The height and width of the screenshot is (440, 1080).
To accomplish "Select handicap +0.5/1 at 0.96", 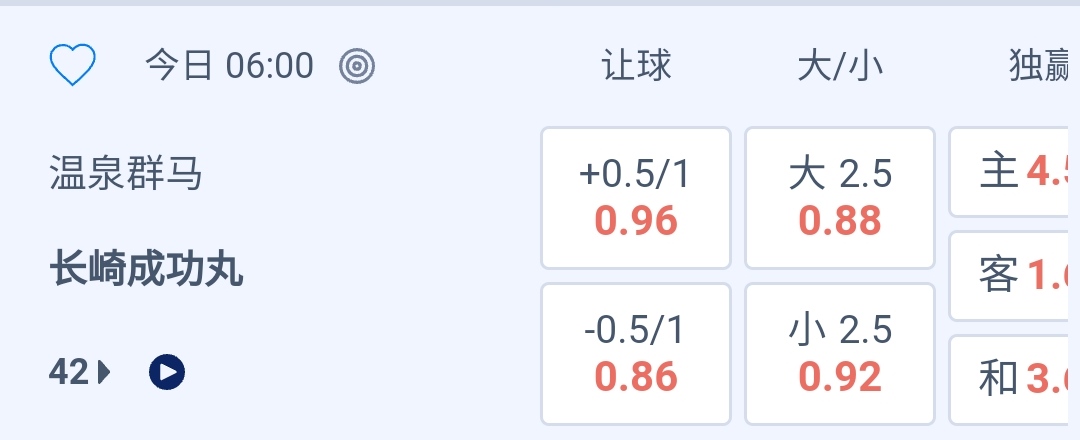I will pyautogui.click(x=636, y=198).
